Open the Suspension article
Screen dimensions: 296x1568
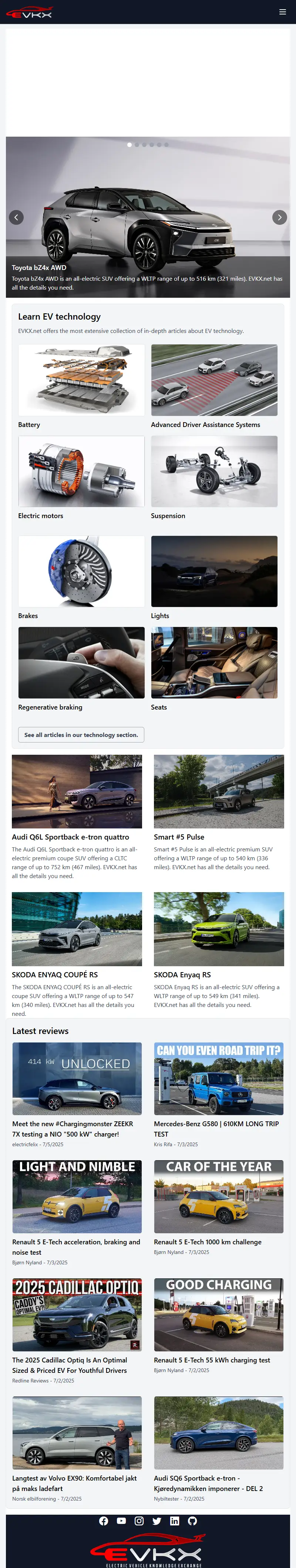(214, 472)
